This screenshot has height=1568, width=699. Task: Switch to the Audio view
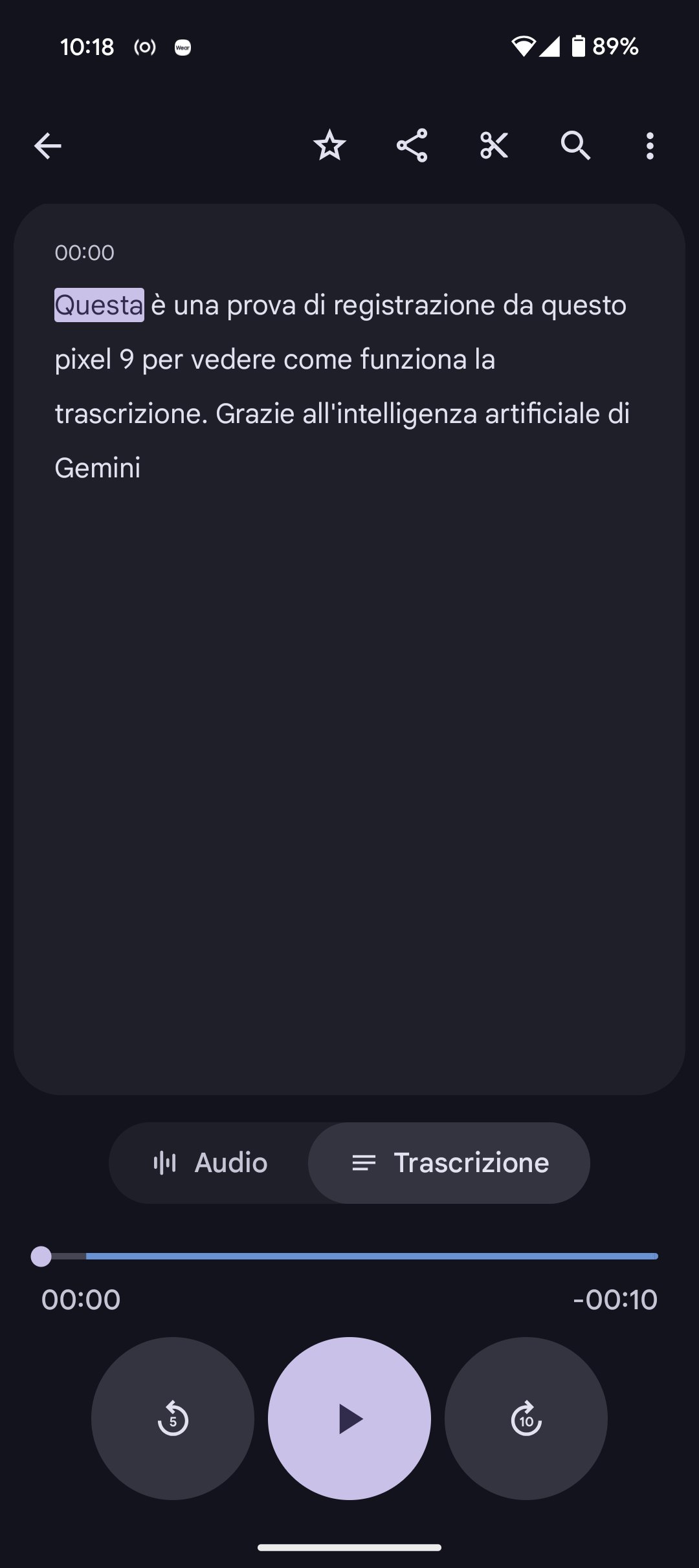(210, 1162)
